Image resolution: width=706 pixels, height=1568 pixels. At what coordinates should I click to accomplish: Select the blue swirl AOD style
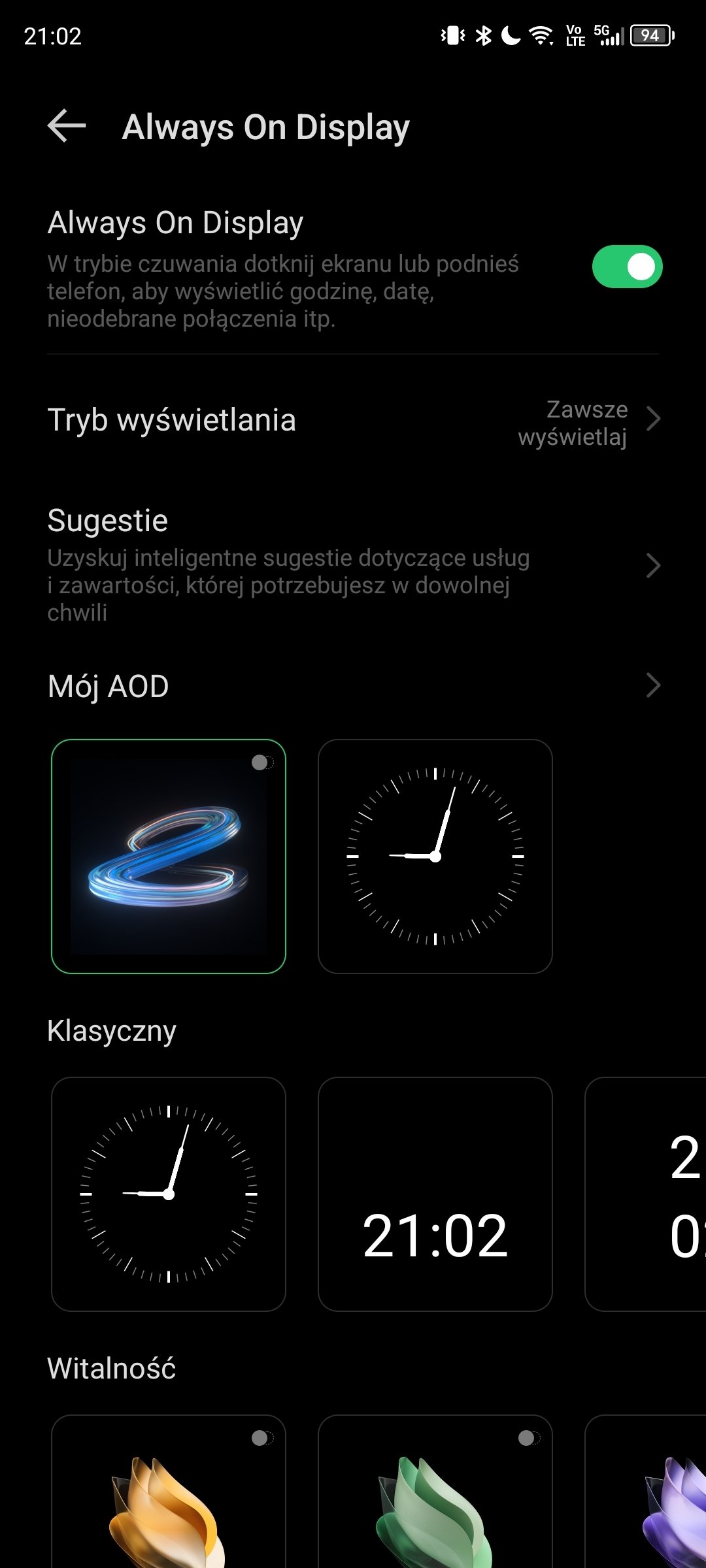point(169,857)
